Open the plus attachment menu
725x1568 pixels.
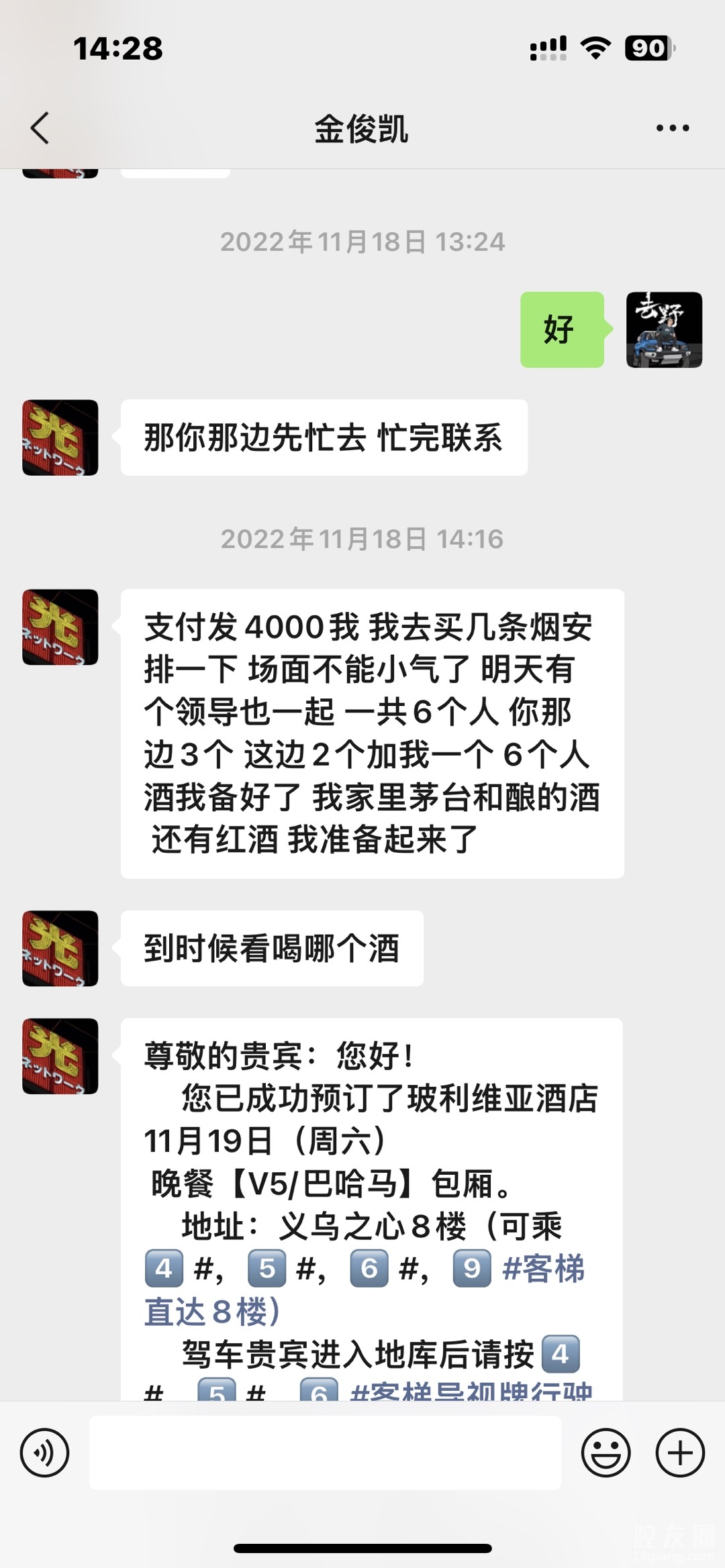pyautogui.click(x=680, y=1453)
